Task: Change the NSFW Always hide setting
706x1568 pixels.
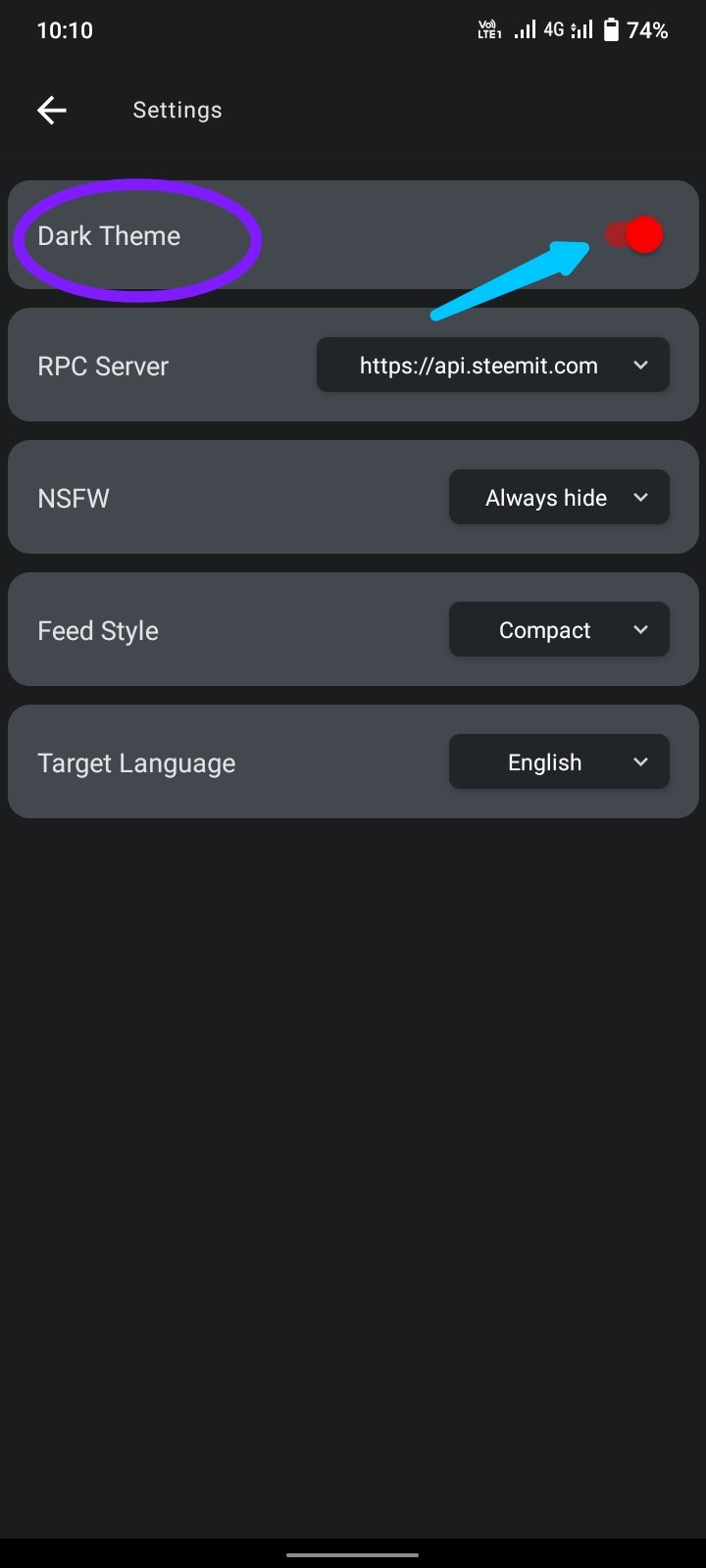Action: pyautogui.click(x=559, y=498)
